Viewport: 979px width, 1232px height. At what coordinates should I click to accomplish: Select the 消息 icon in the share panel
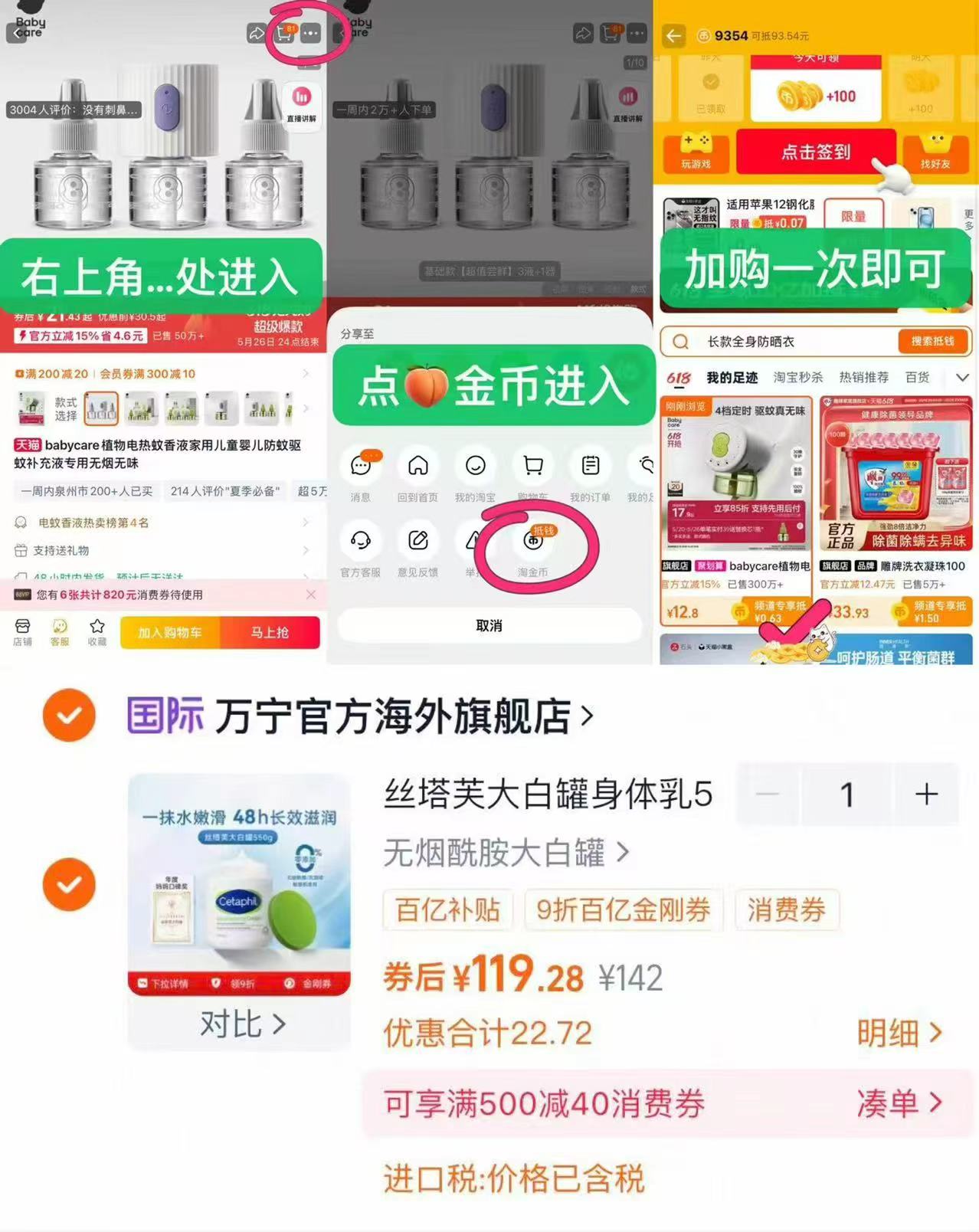coord(360,467)
